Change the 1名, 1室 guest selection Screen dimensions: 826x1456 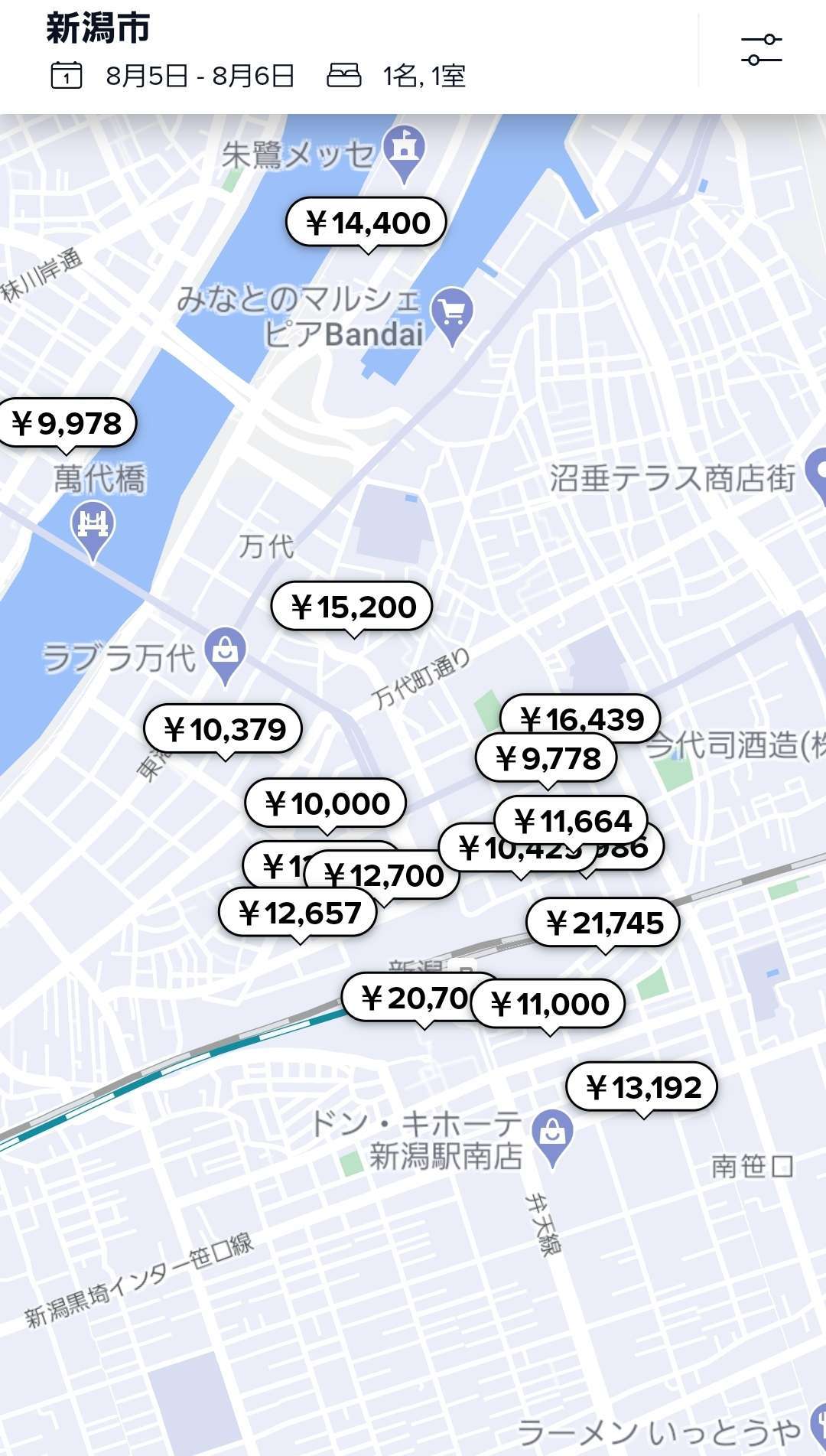point(397,76)
